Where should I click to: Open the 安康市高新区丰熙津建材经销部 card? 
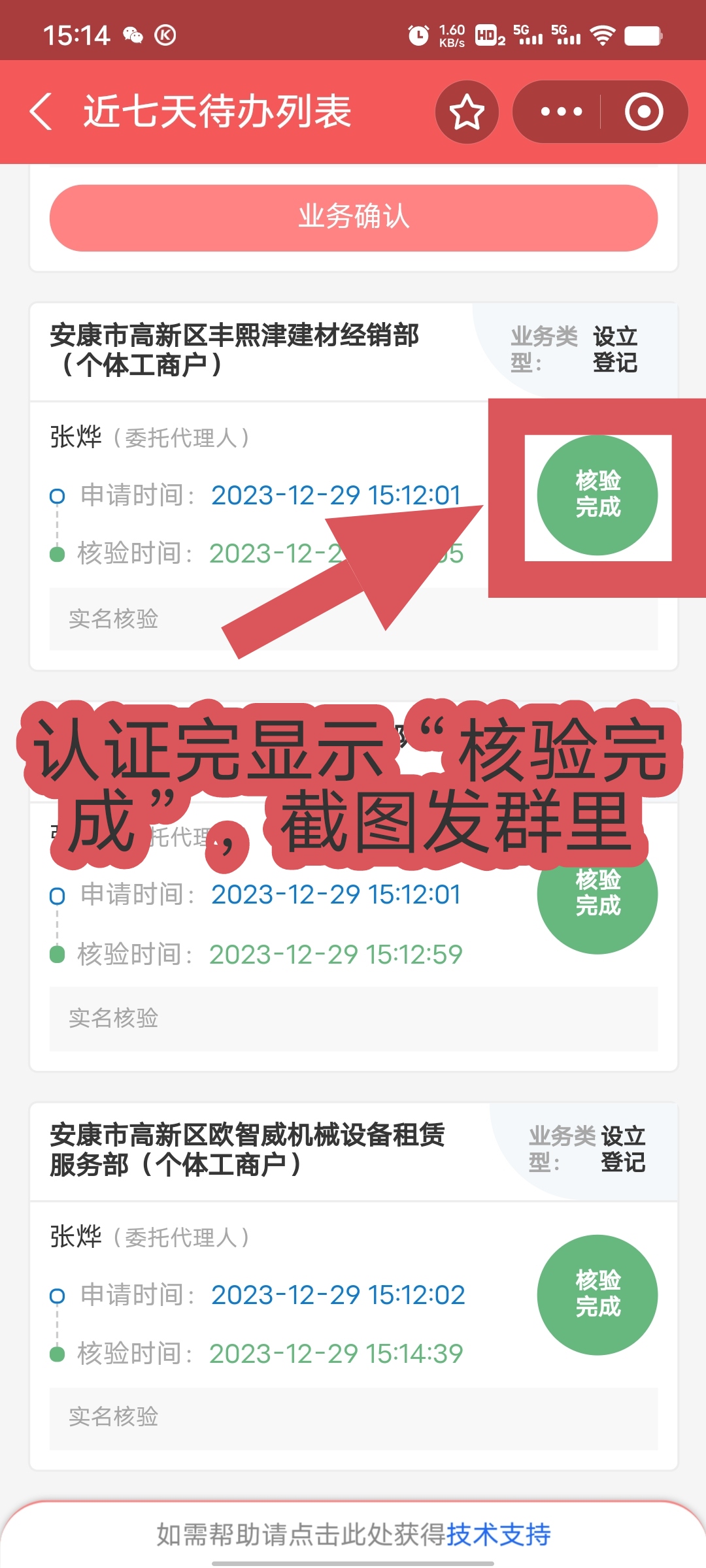(235, 350)
